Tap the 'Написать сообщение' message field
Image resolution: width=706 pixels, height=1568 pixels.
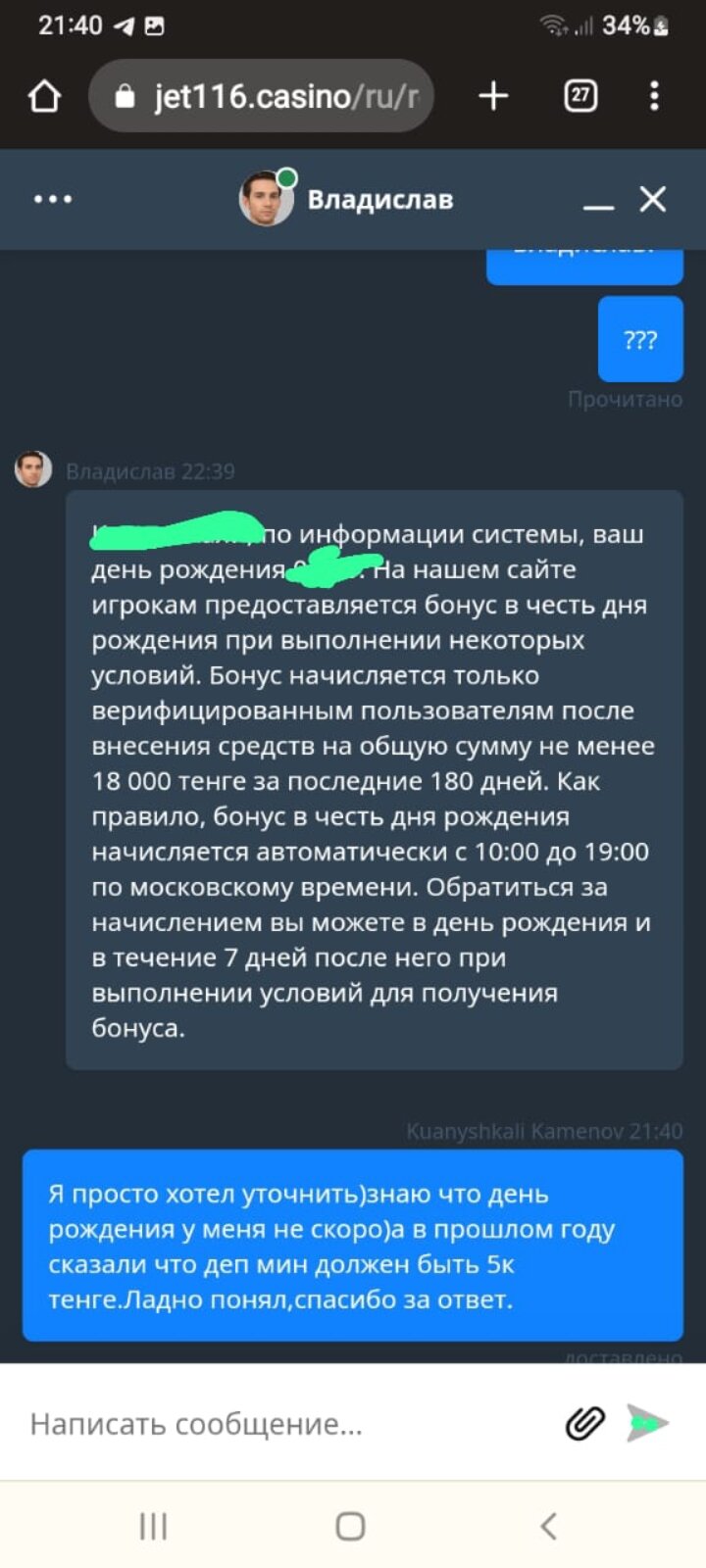coord(284,1424)
